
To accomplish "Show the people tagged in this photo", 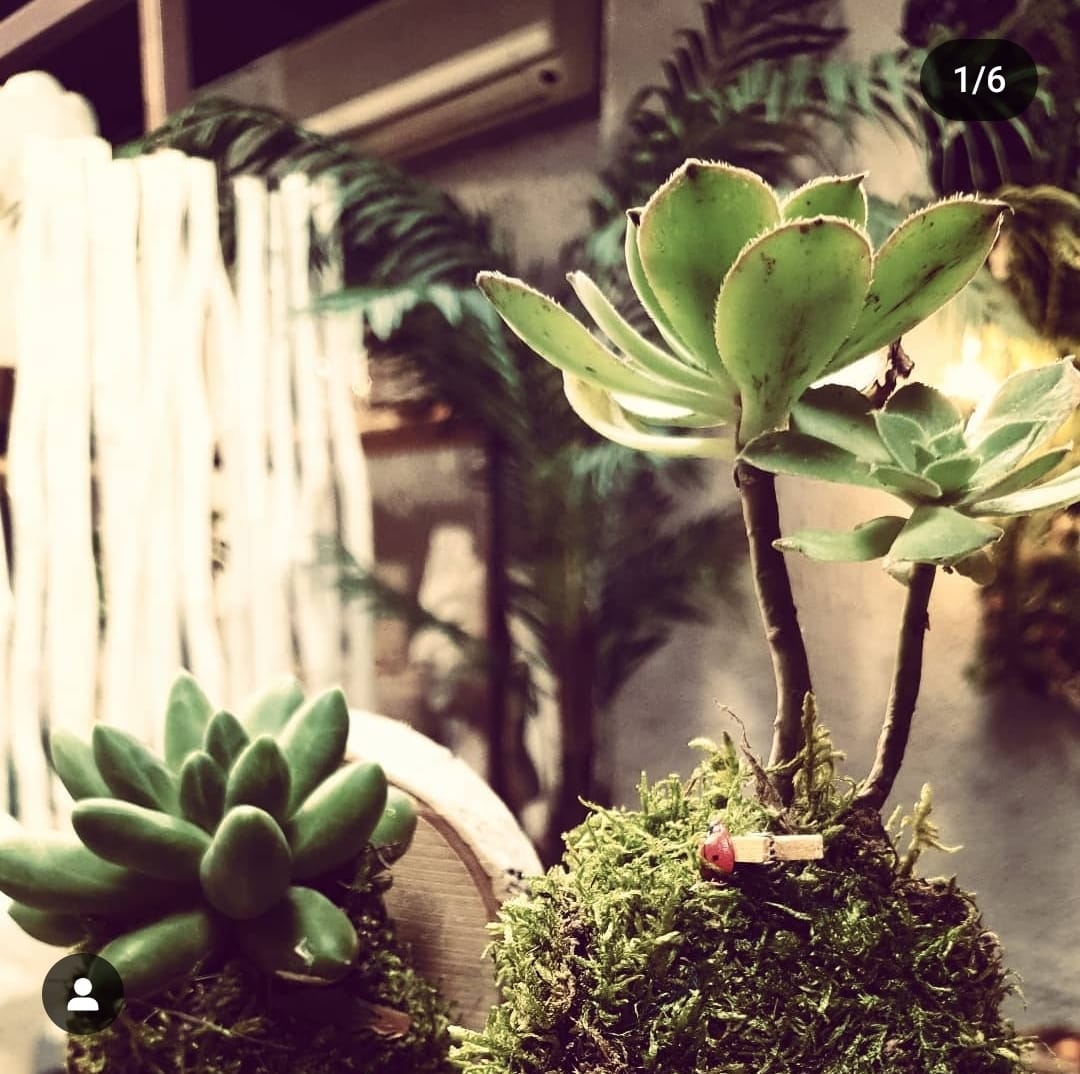I will pos(83,993).
